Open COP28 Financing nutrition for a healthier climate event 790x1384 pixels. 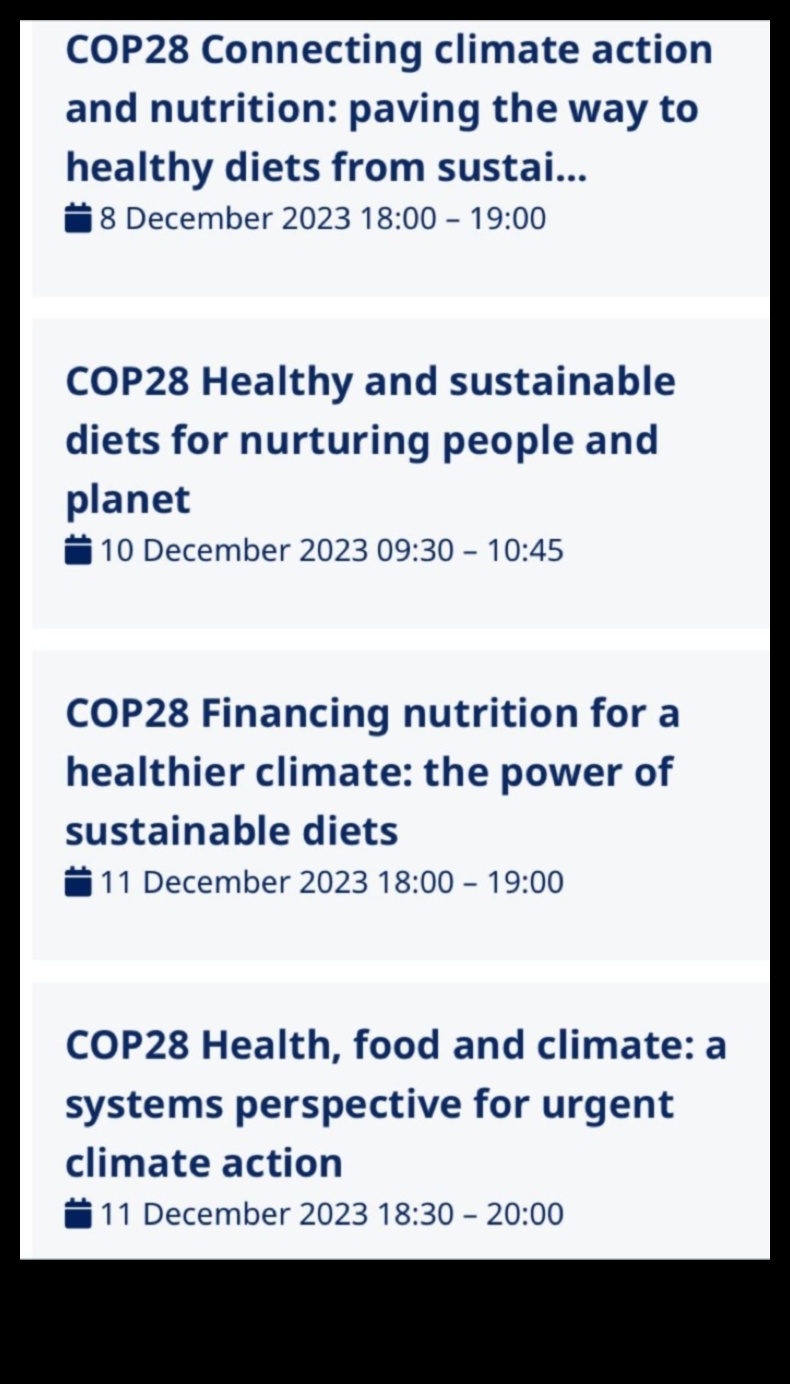pyautogui.click(x=371, y=772)
